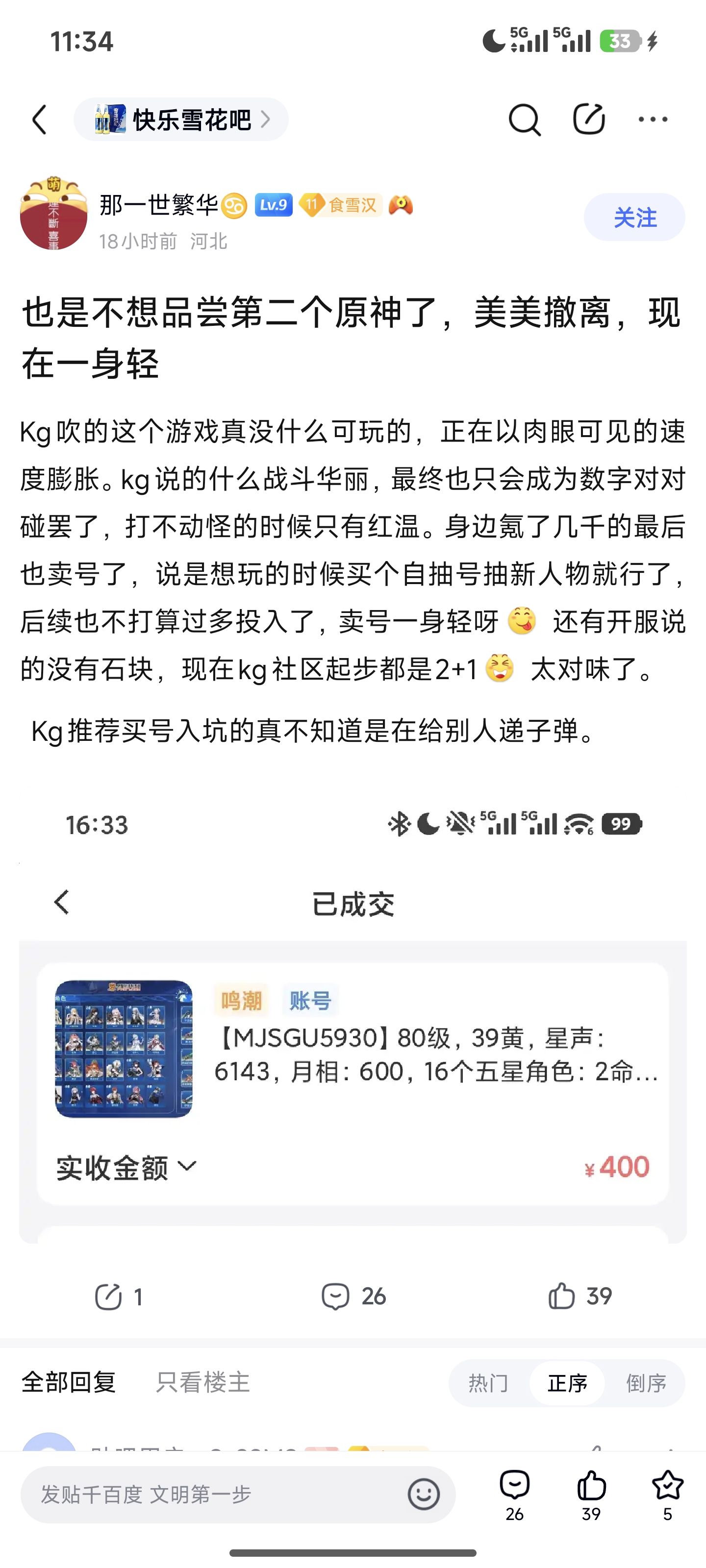The width and height of the screenshot is (706, 1568).
Task: View 那一世繁华's profile avatar
Action: pyautogui.click(x=53, y=214)
